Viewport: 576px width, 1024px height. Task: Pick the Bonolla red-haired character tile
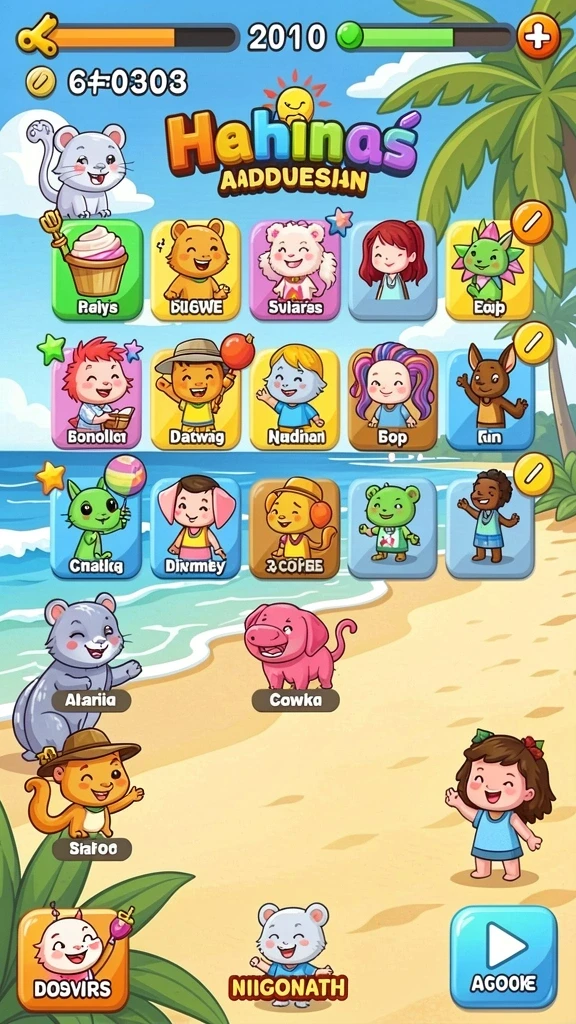(97, 398)
